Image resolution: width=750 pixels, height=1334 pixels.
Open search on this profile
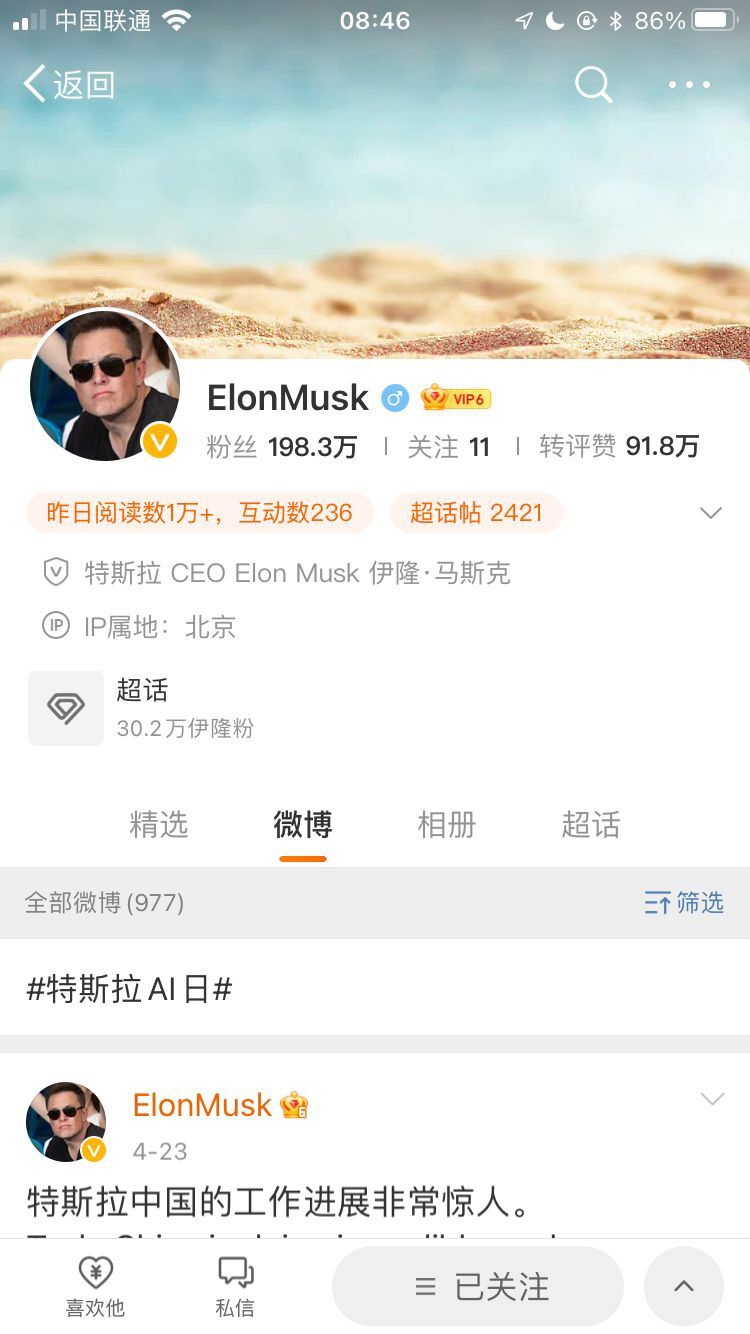[x=593, y=85]
